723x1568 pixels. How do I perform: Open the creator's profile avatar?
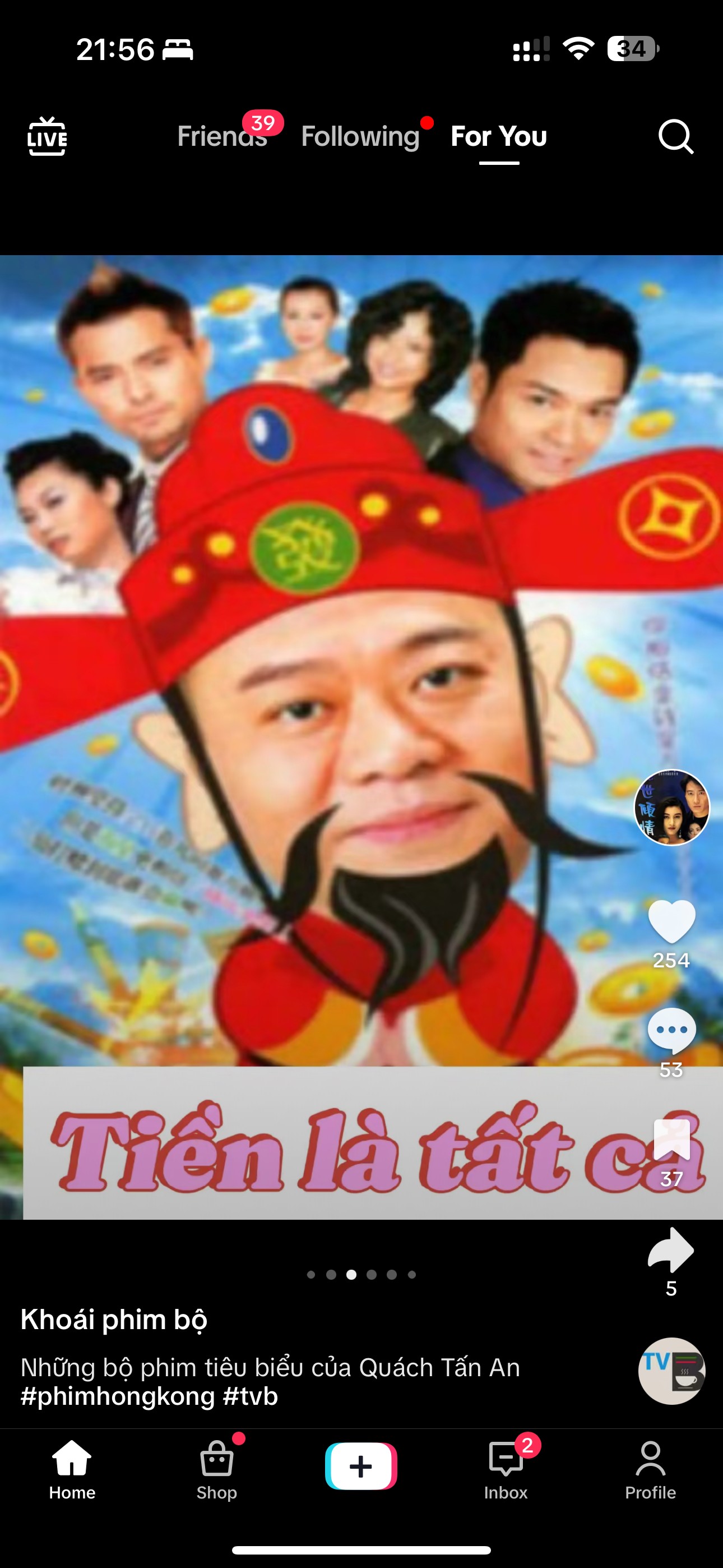coord(671,808)
